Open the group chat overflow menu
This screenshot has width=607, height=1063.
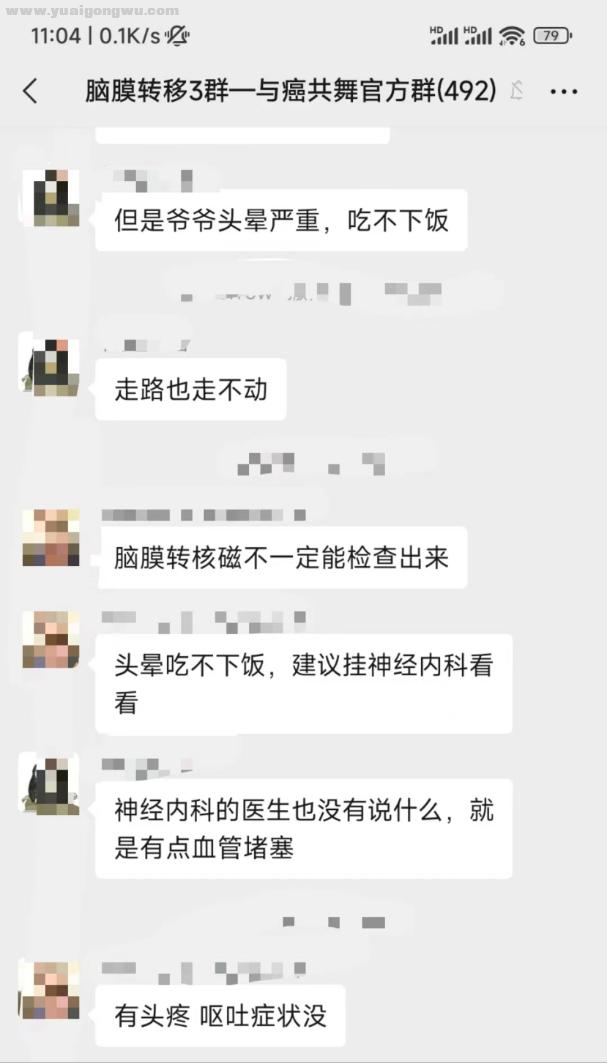click(564, 91)
